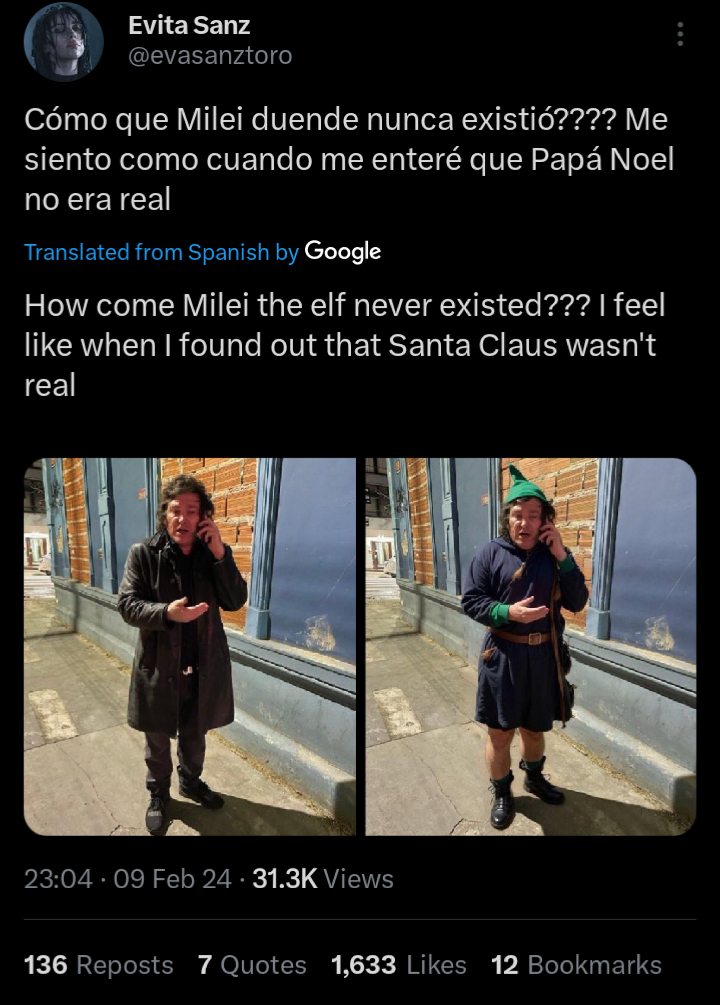Open the right photo with the elf costume
Viewport: 720px width, 1005px height.
[530, 646]
